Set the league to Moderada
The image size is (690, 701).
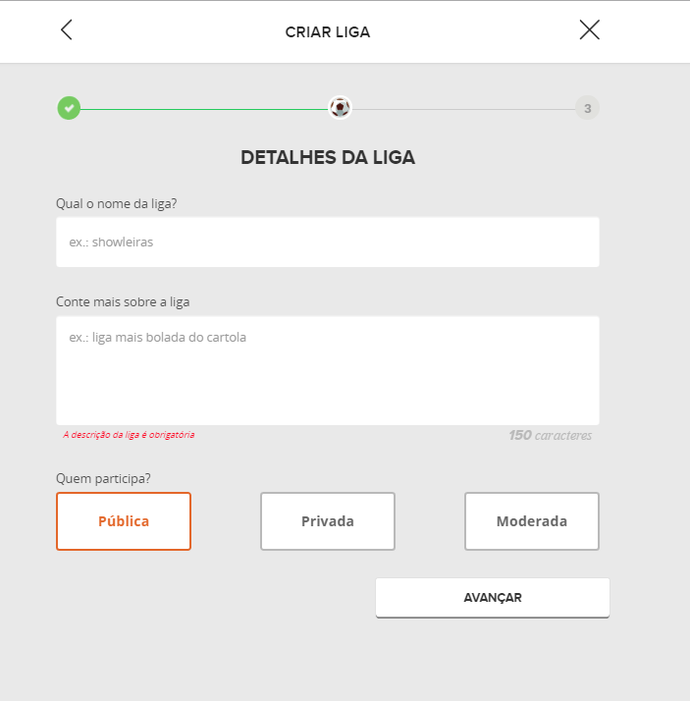click(531, 521)
